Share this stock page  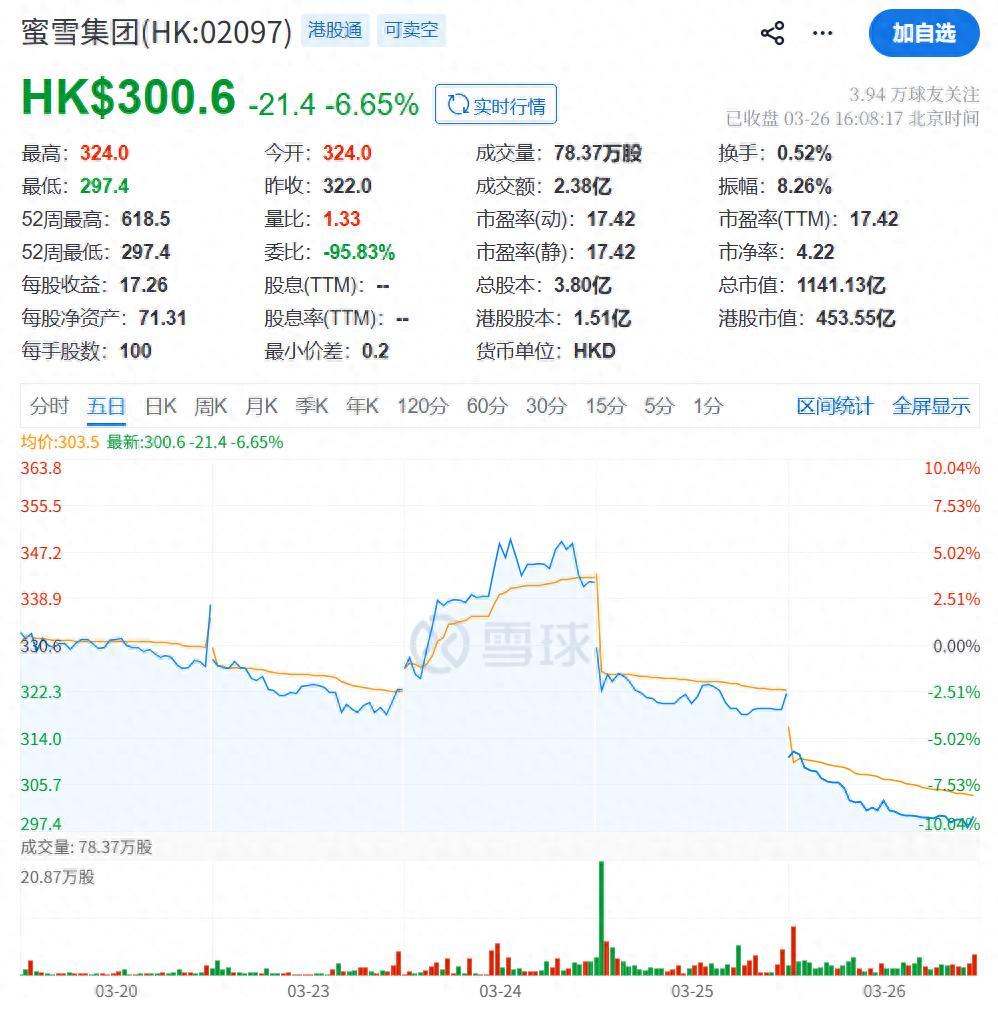(x=772, y=33)
